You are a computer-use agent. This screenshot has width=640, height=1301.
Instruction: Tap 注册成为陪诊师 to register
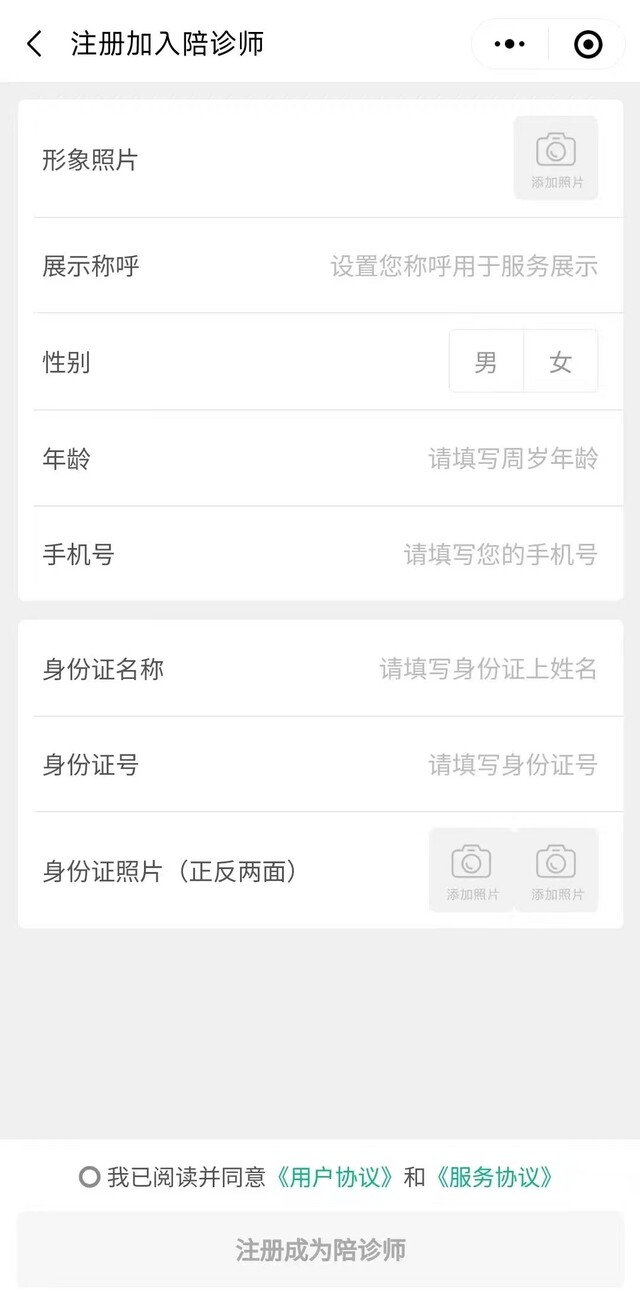tap(320, 1250)
